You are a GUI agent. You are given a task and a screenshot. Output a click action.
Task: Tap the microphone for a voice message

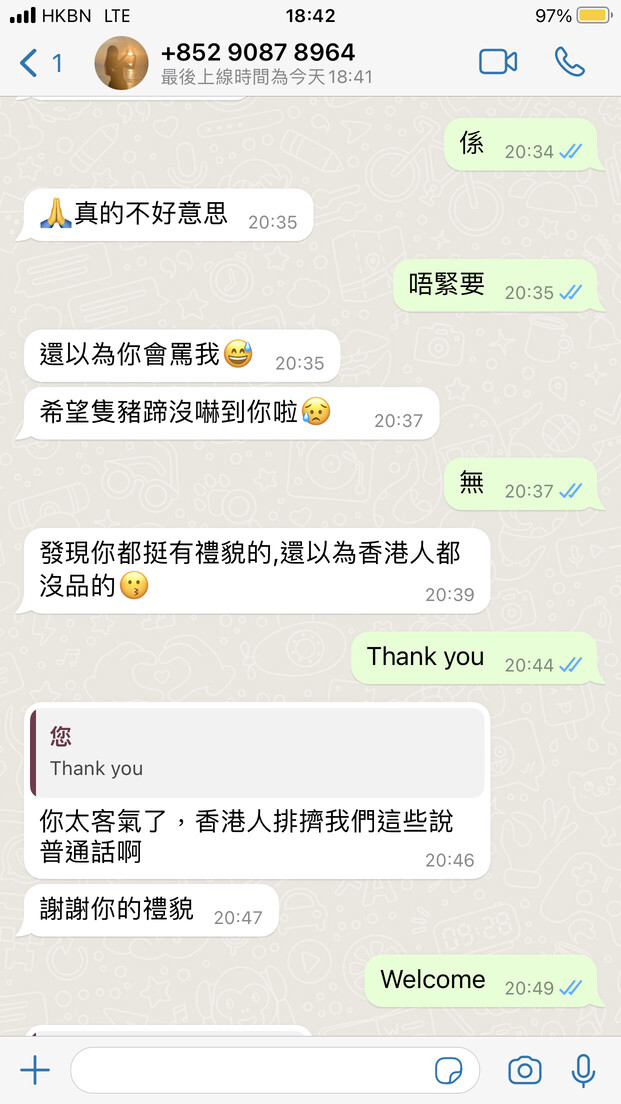(x=583, y=1071)
